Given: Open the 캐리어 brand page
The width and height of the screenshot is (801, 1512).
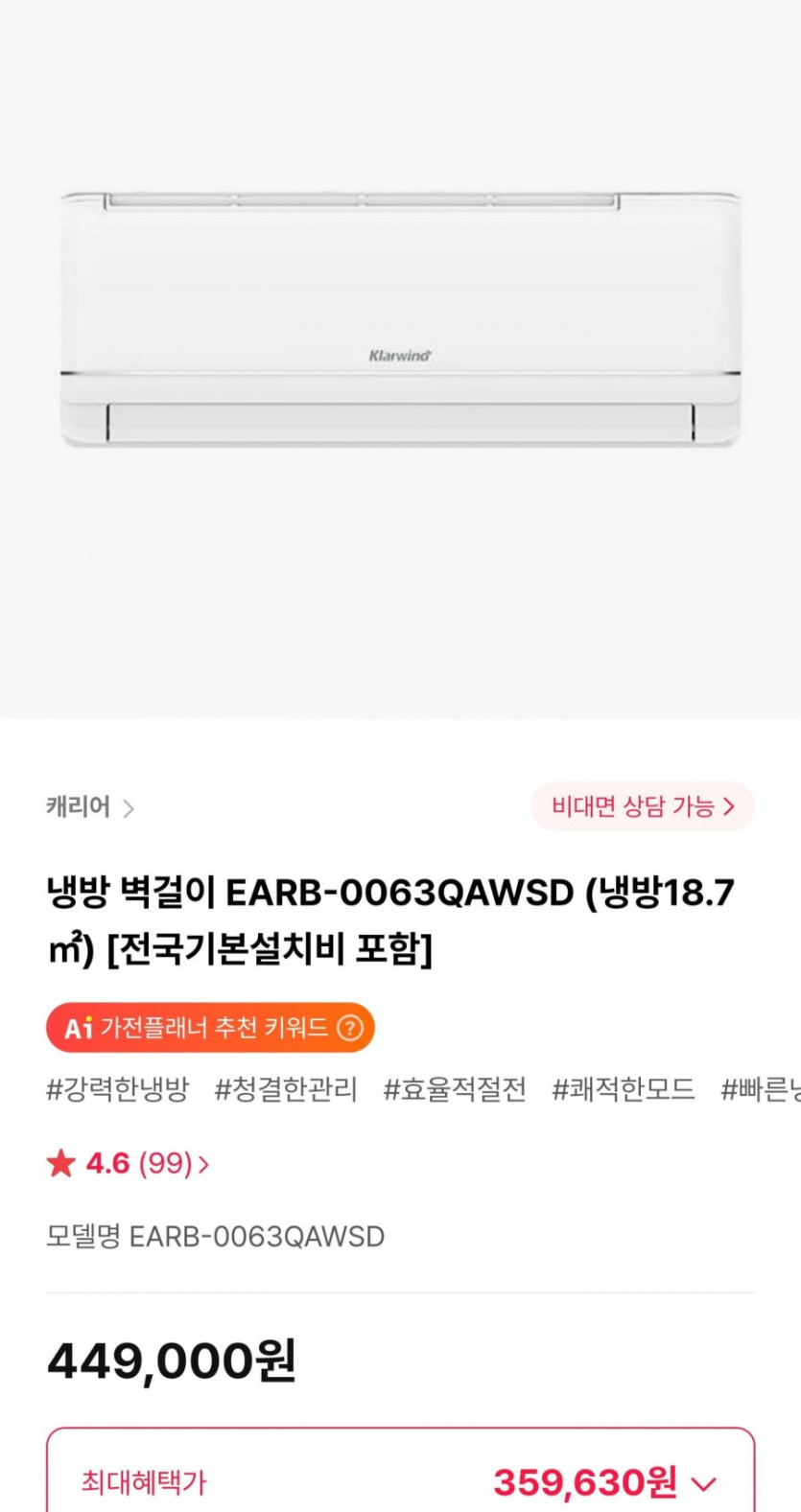Looking at the screenshot, I should 90,807.
